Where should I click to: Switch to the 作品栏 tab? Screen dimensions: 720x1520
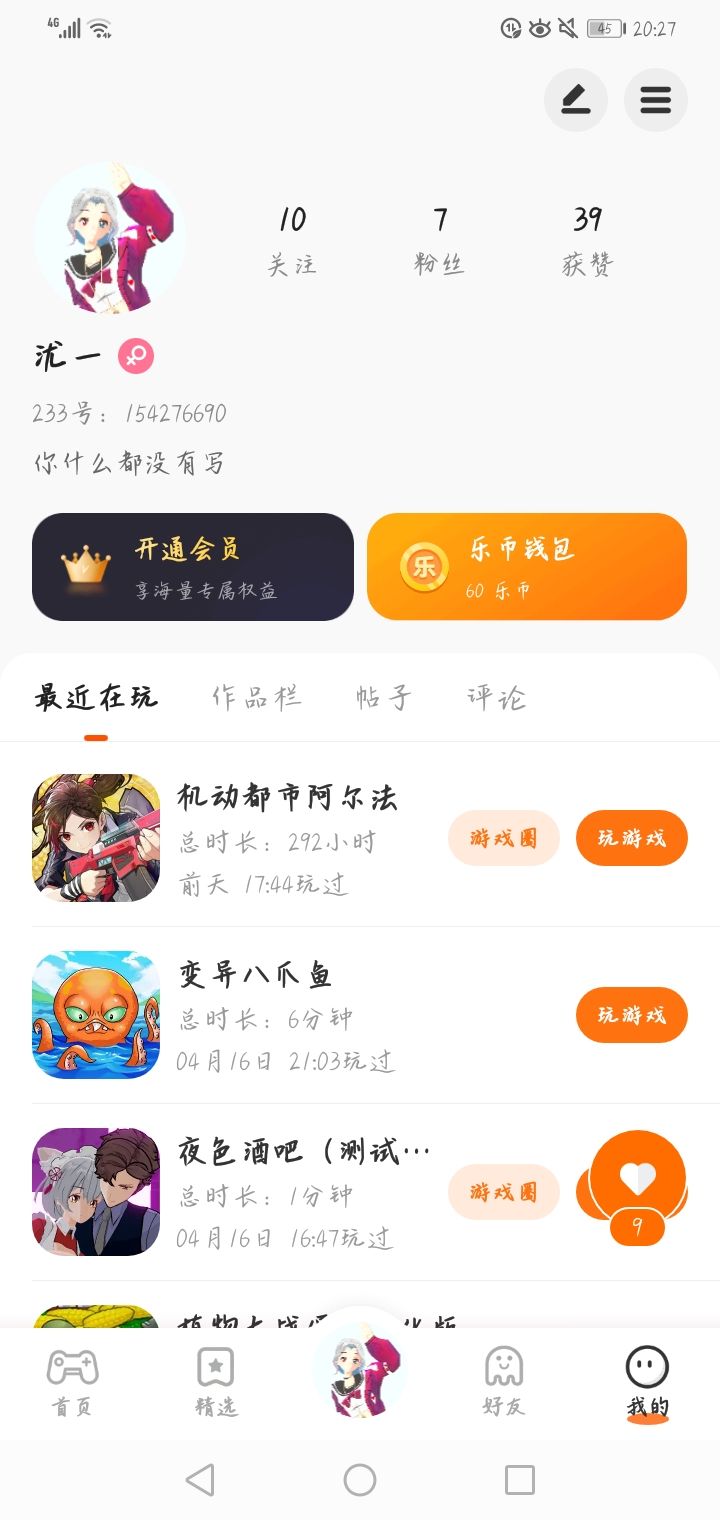click(257, 697)
